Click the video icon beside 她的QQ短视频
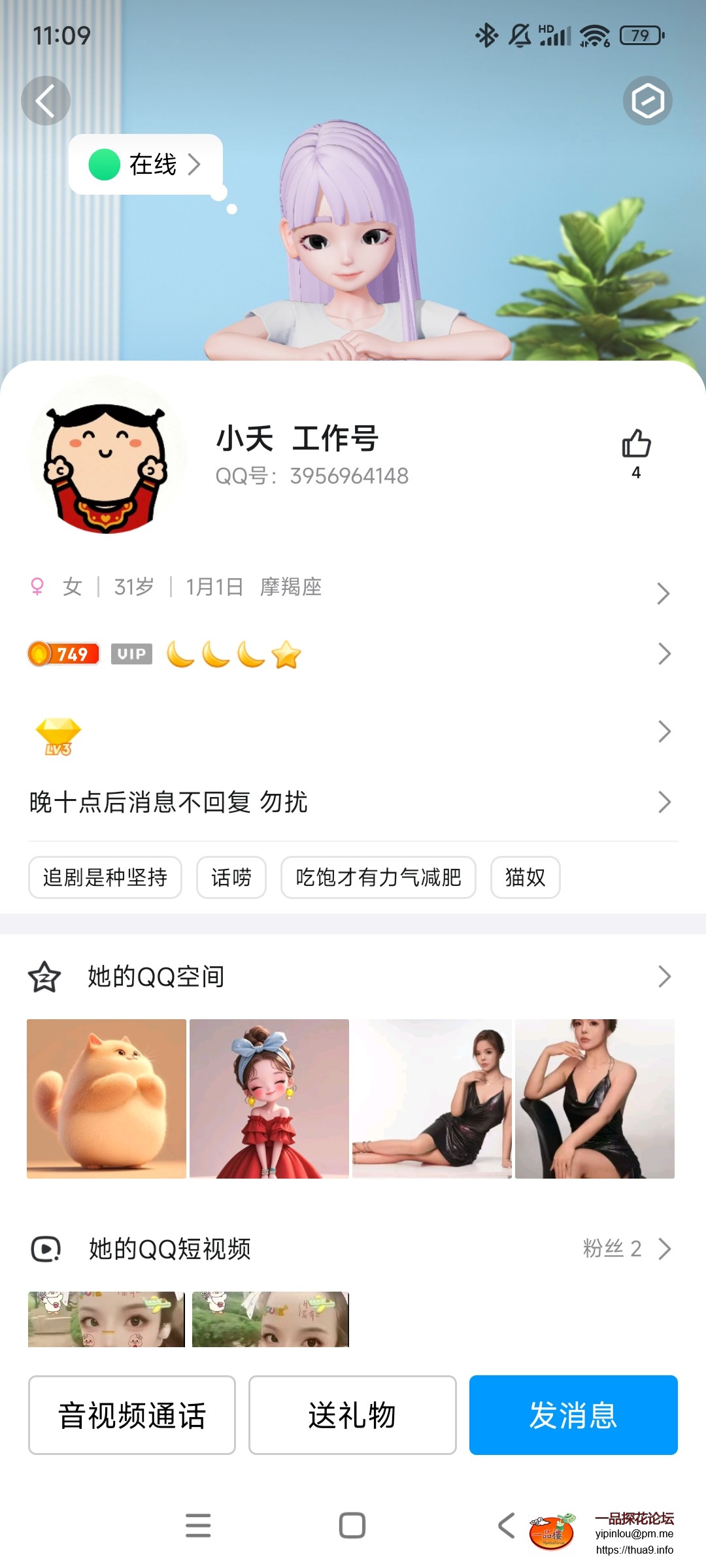This screenshot has height=1568, width=706. (44, 1249)
